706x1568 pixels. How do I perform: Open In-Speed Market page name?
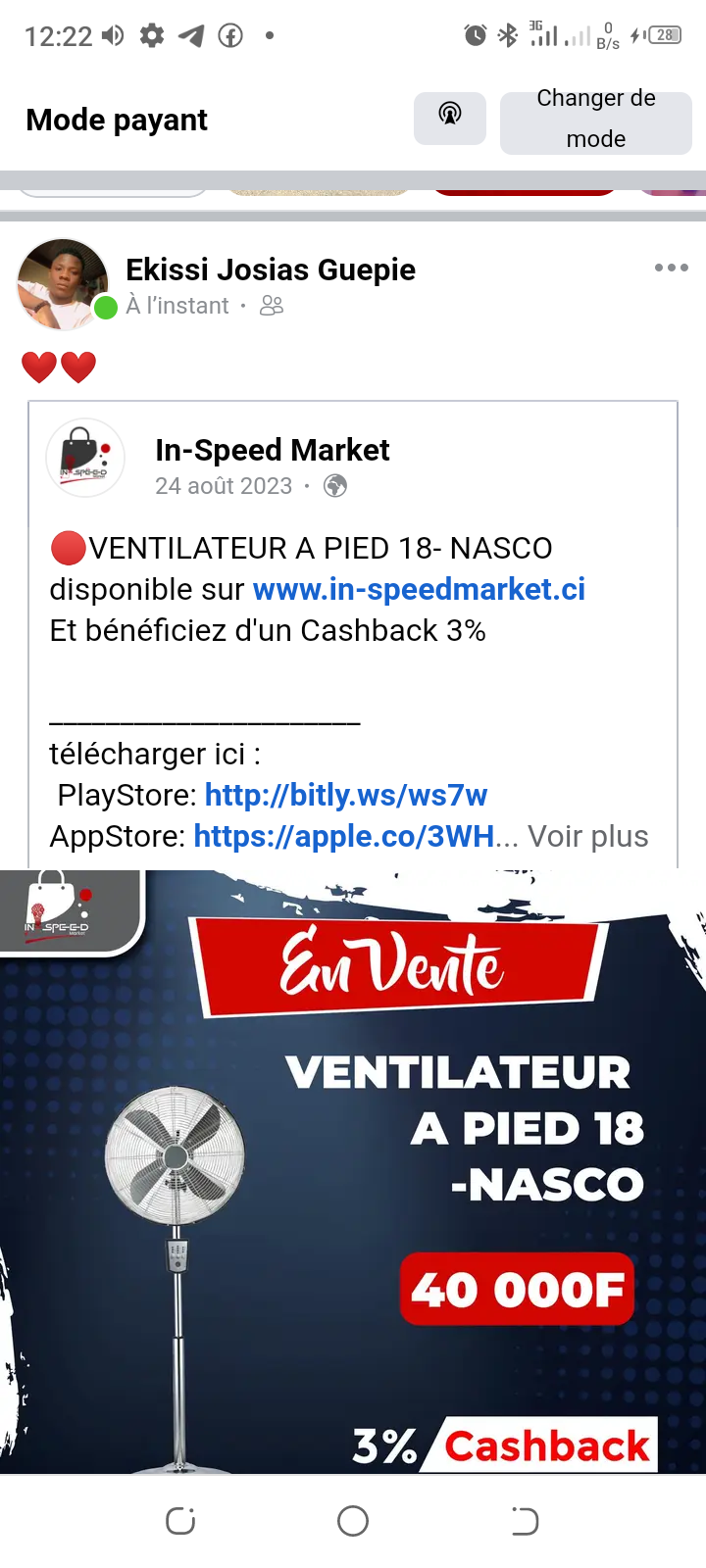click(272, 450)
